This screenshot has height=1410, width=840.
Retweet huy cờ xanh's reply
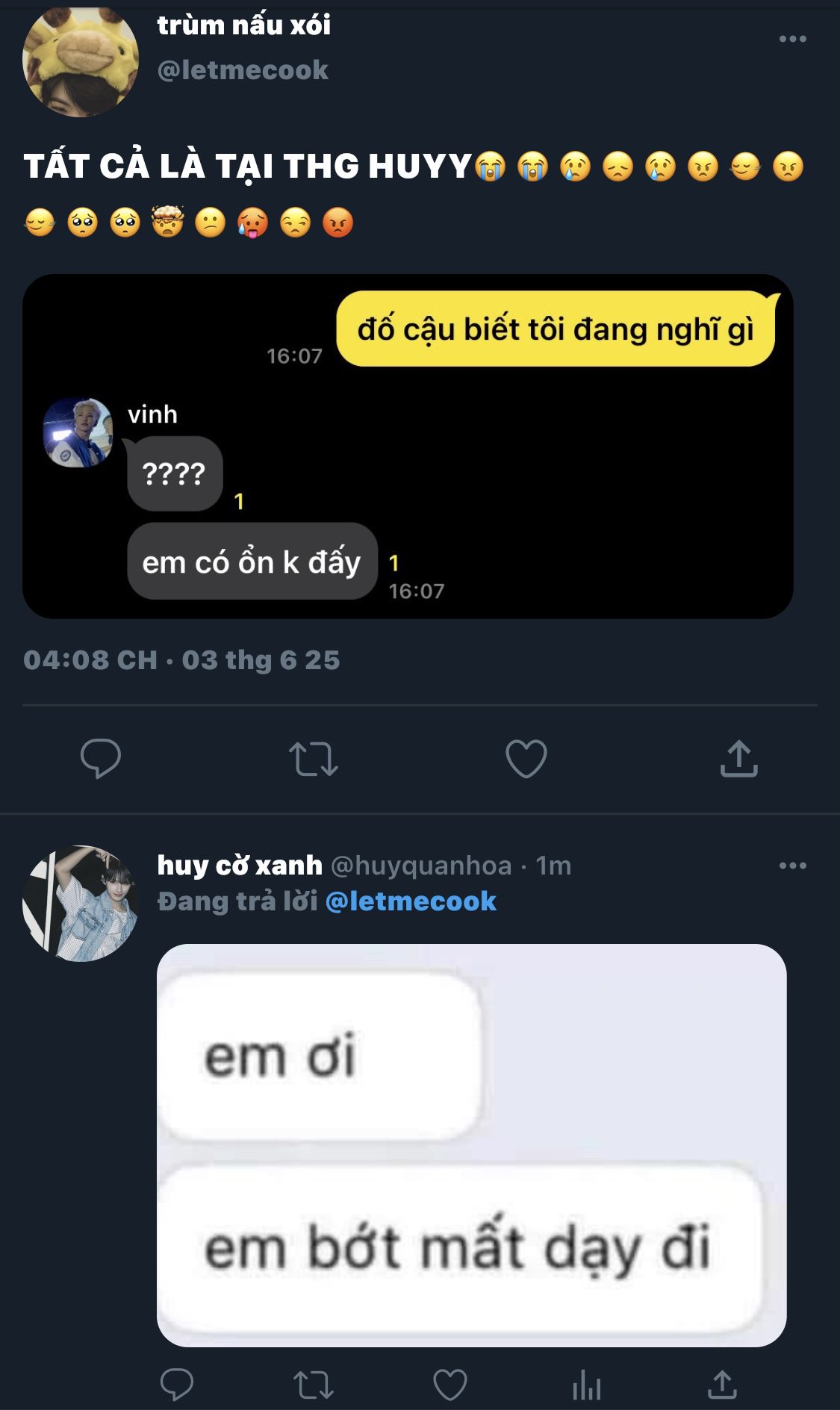coord(314,1385)
